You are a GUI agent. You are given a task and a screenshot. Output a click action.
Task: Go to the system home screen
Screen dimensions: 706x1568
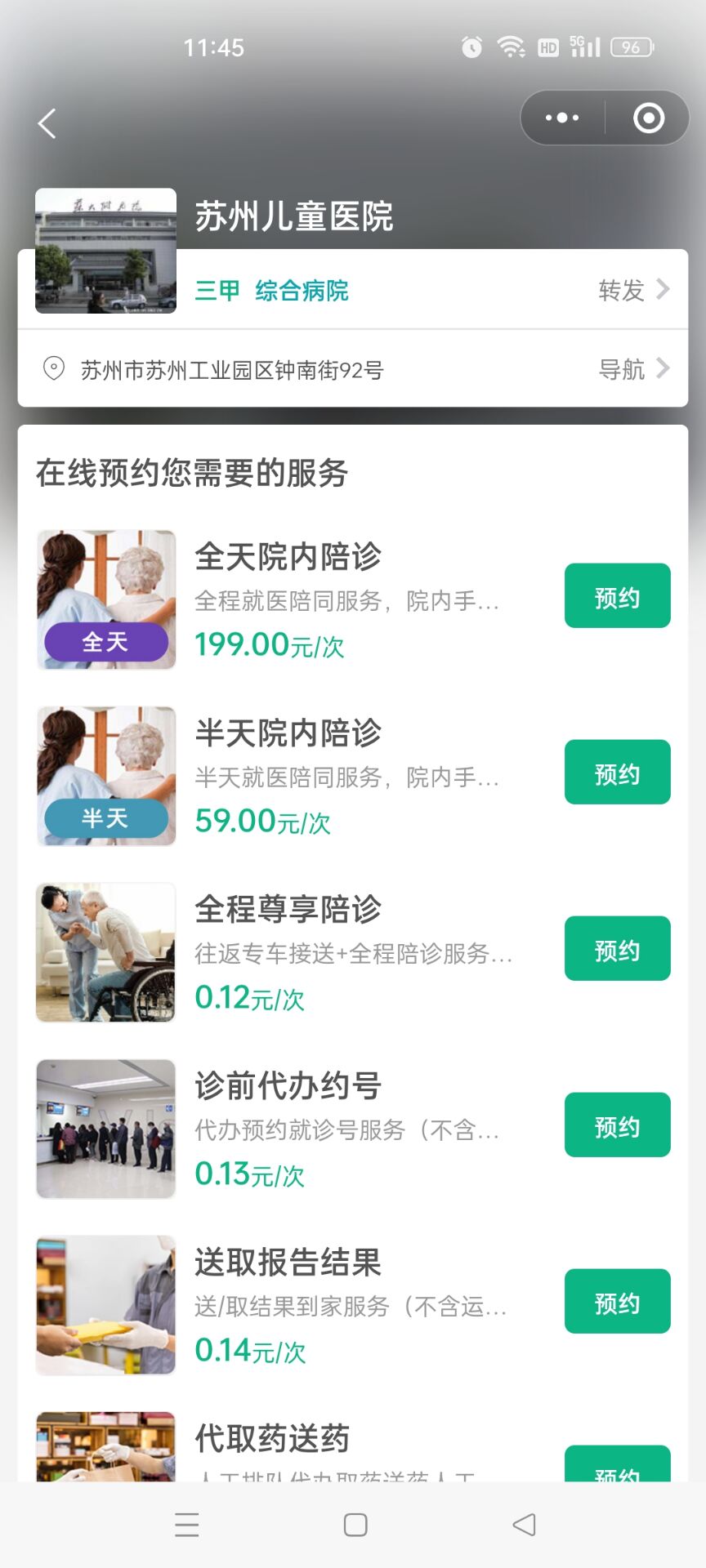tap(355, 1525)
